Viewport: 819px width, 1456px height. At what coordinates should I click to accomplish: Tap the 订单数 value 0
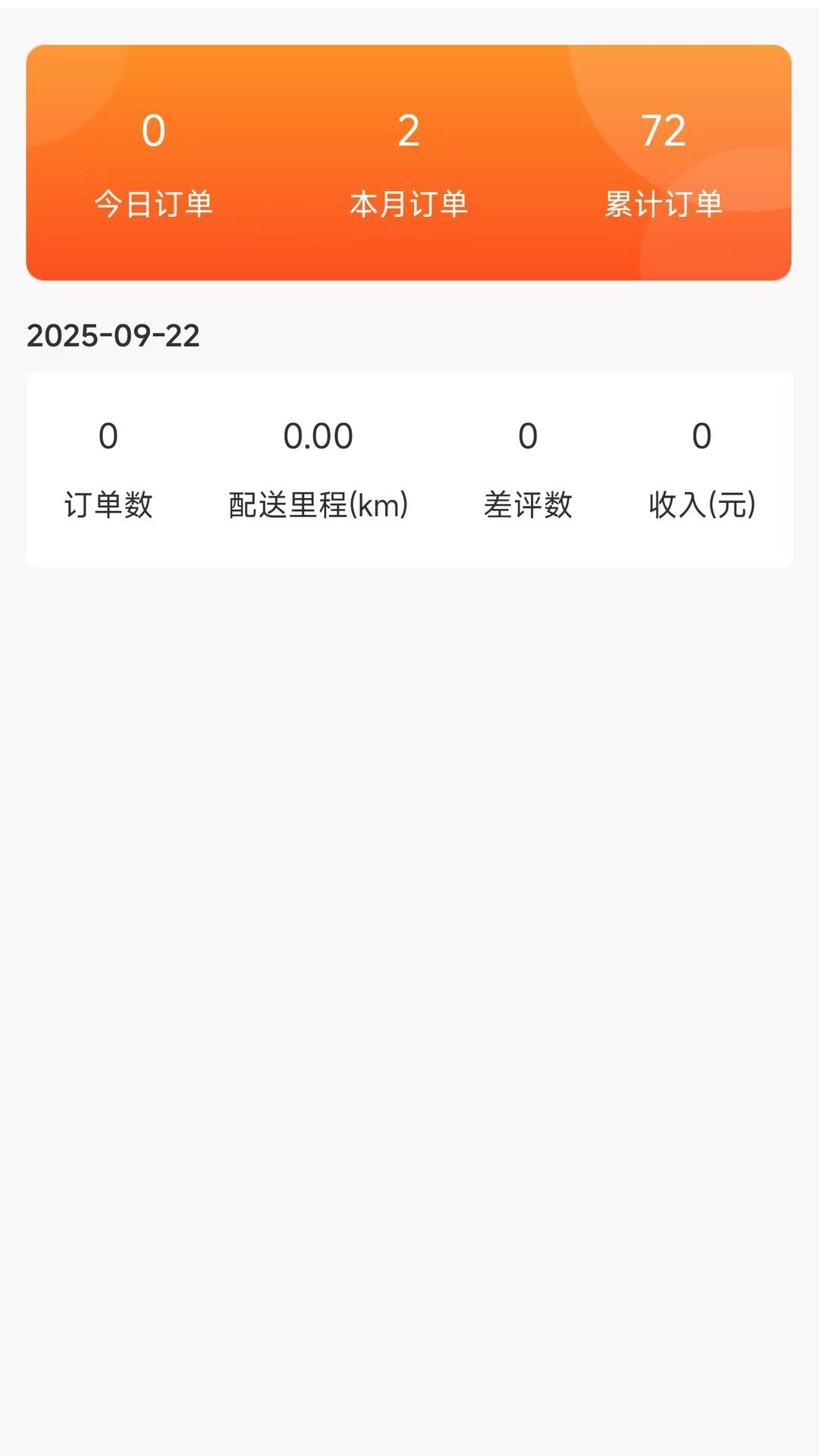[108, 435]
